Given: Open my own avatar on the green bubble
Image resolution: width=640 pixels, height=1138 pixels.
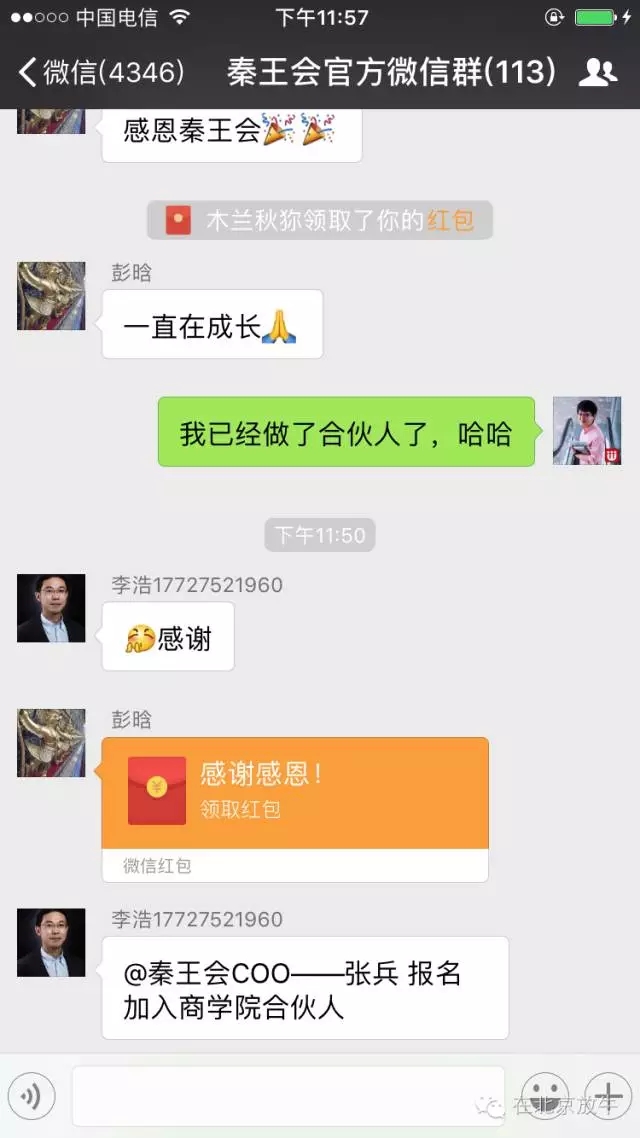Looking at the screenshot, I should tap(587, 431).
